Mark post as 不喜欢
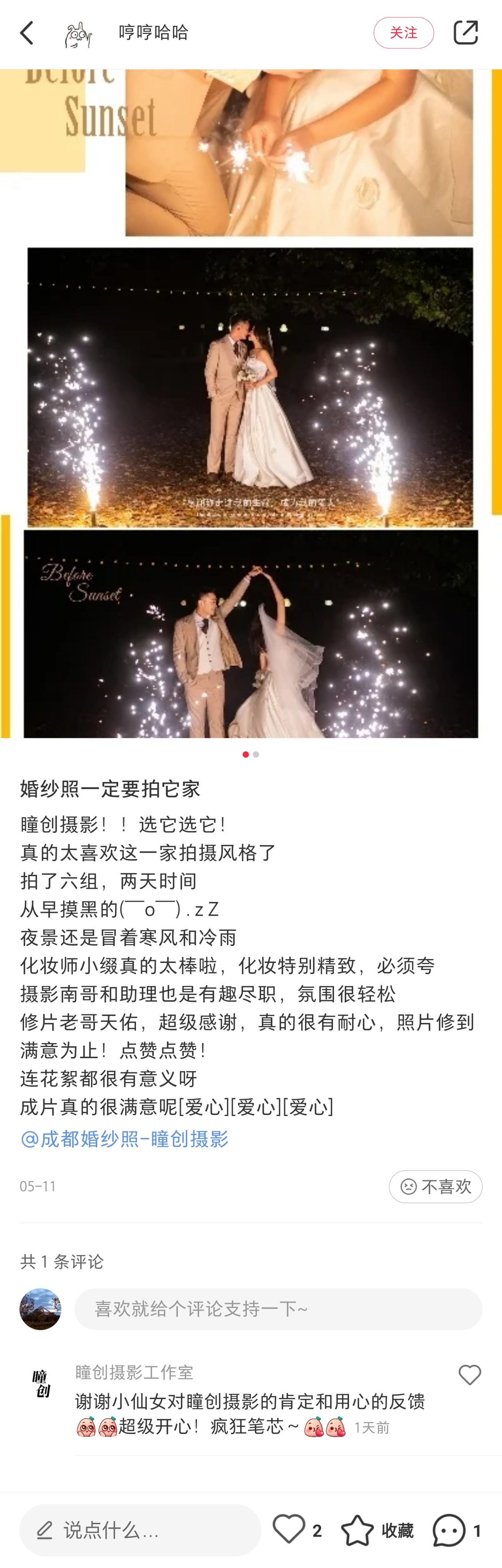The width and height of the screenshot is (502, 1568). tap(435, 1186)
